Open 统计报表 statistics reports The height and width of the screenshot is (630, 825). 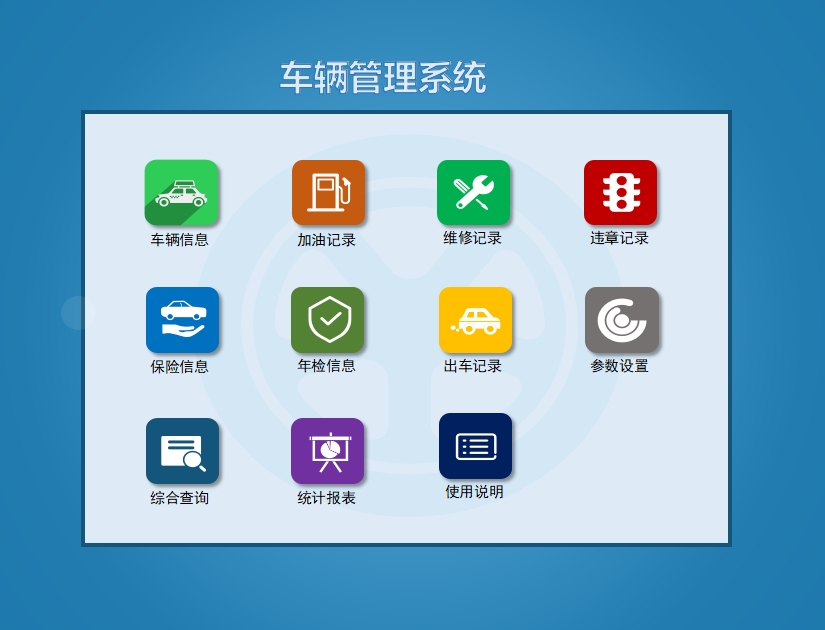pyautogui.click(x=328, y=451)
